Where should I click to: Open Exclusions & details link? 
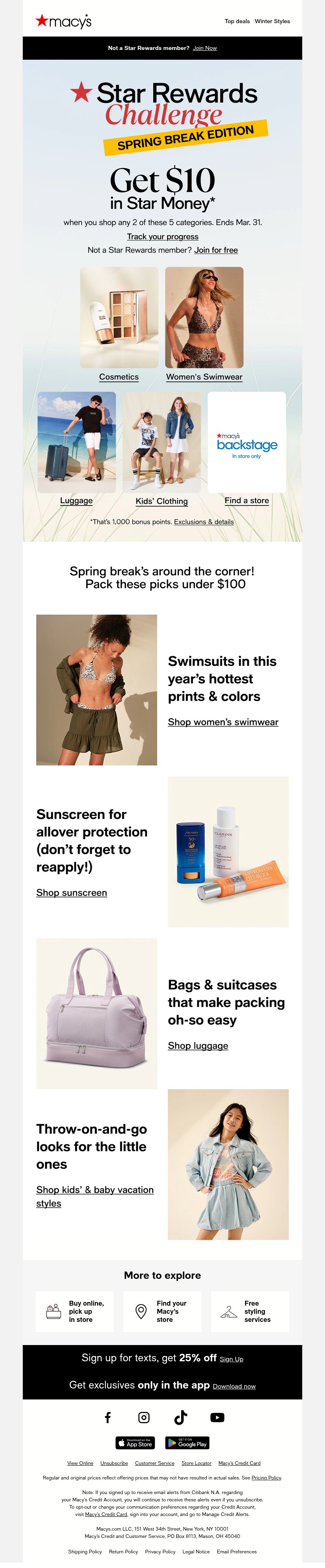[x=204, y=522]
